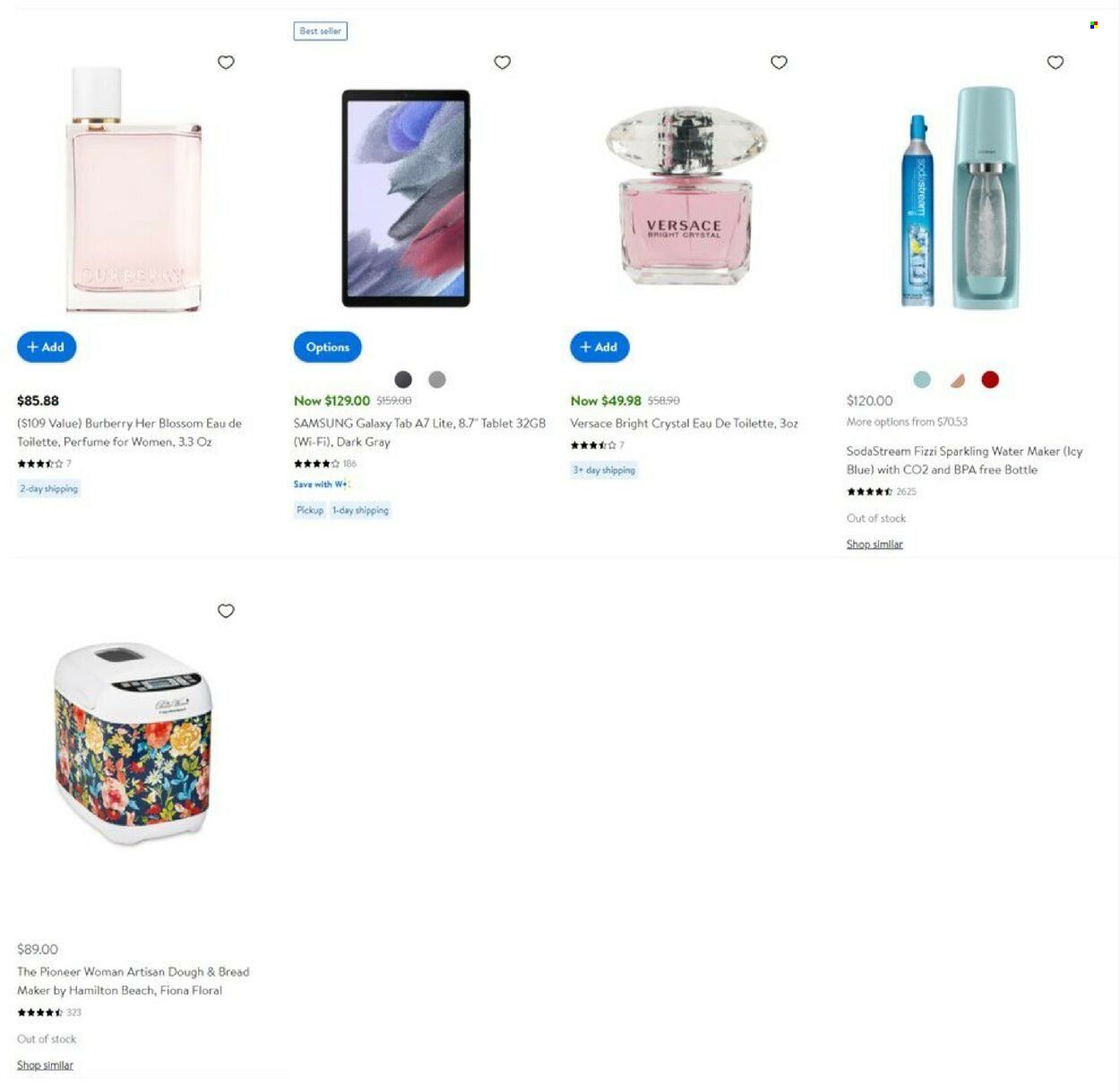This screenshot has height=1092, width=1120.
Task: Choose the icy blue SodaStream color
Action: tap(921, 379)
